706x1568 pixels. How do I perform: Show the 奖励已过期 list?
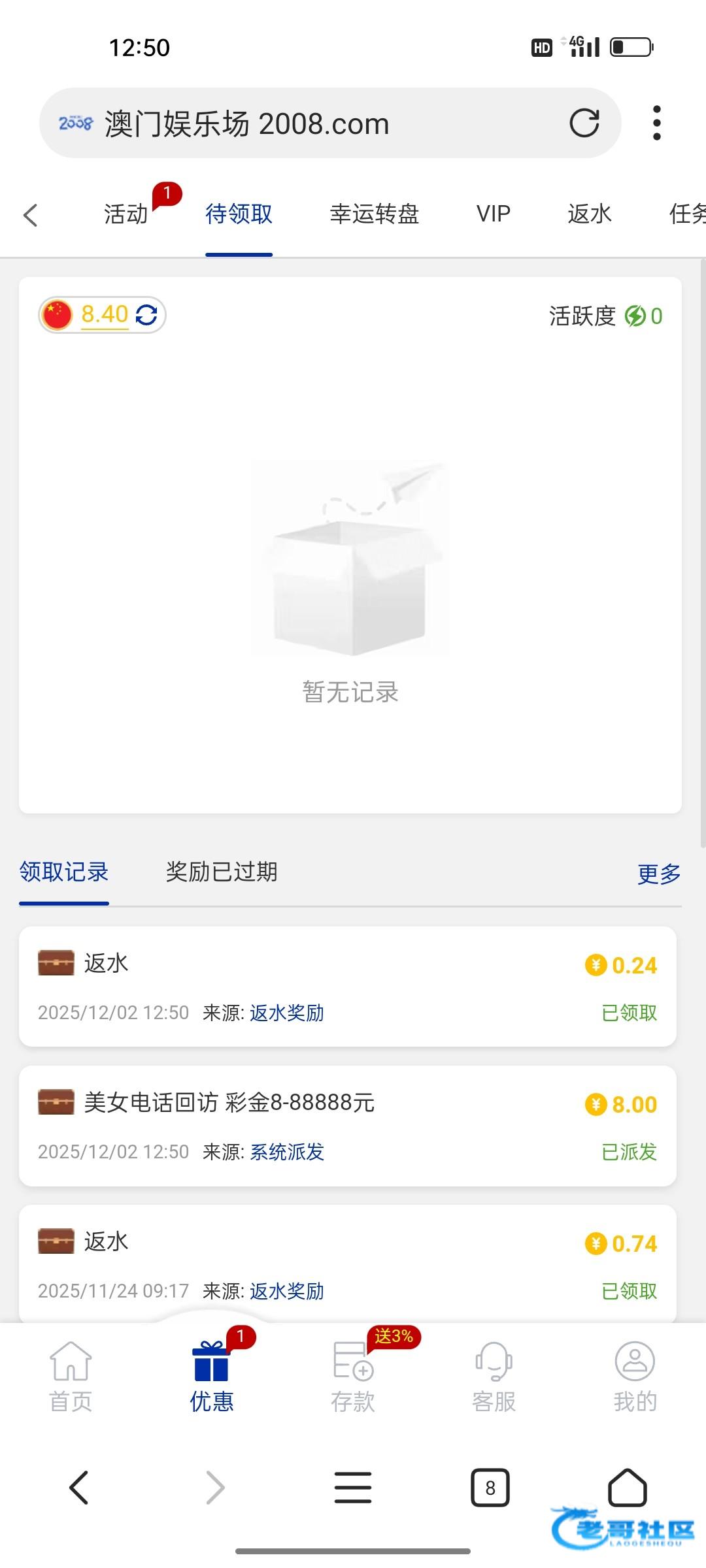[x=222, y=872]
